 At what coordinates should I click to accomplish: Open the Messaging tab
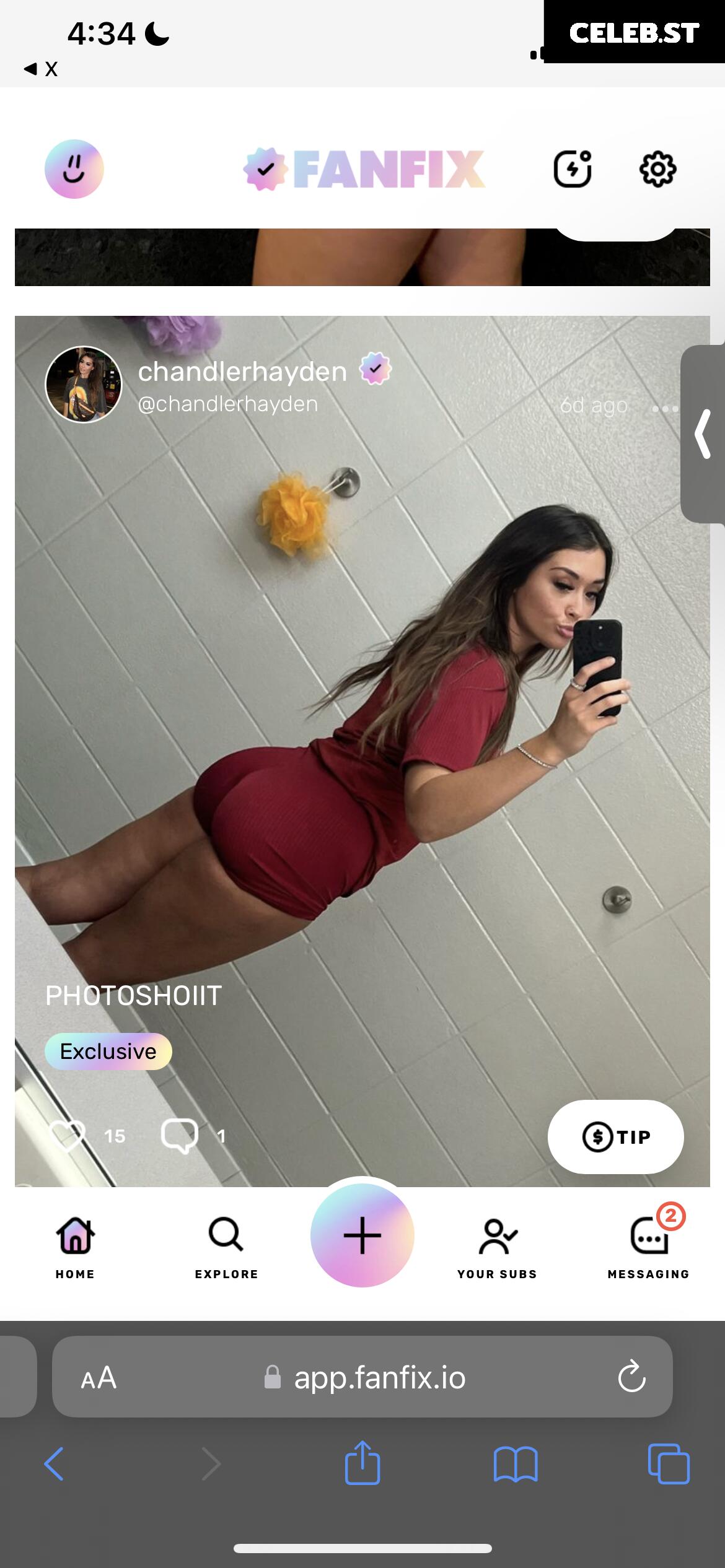point(649,1246)
